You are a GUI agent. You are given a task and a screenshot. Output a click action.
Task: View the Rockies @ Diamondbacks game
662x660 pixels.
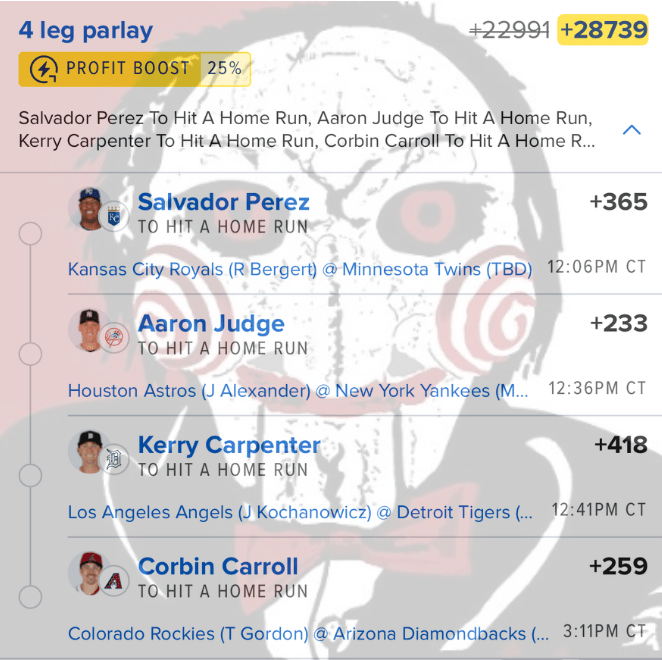pos(308,633)
